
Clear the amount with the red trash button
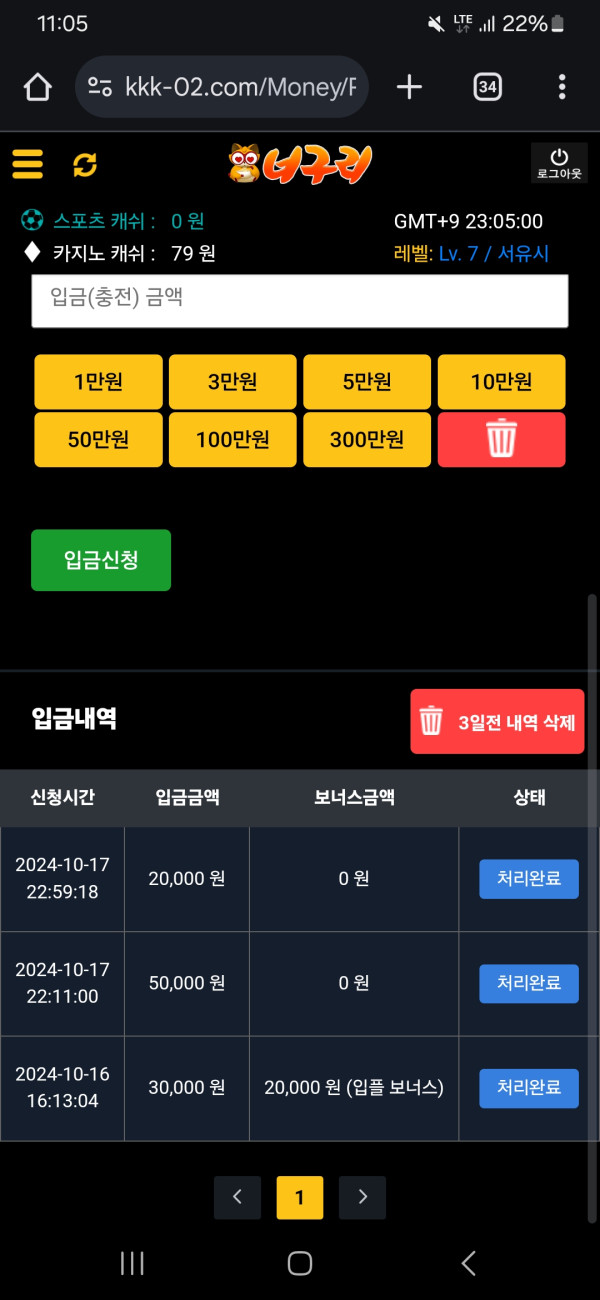click(501, 440)
